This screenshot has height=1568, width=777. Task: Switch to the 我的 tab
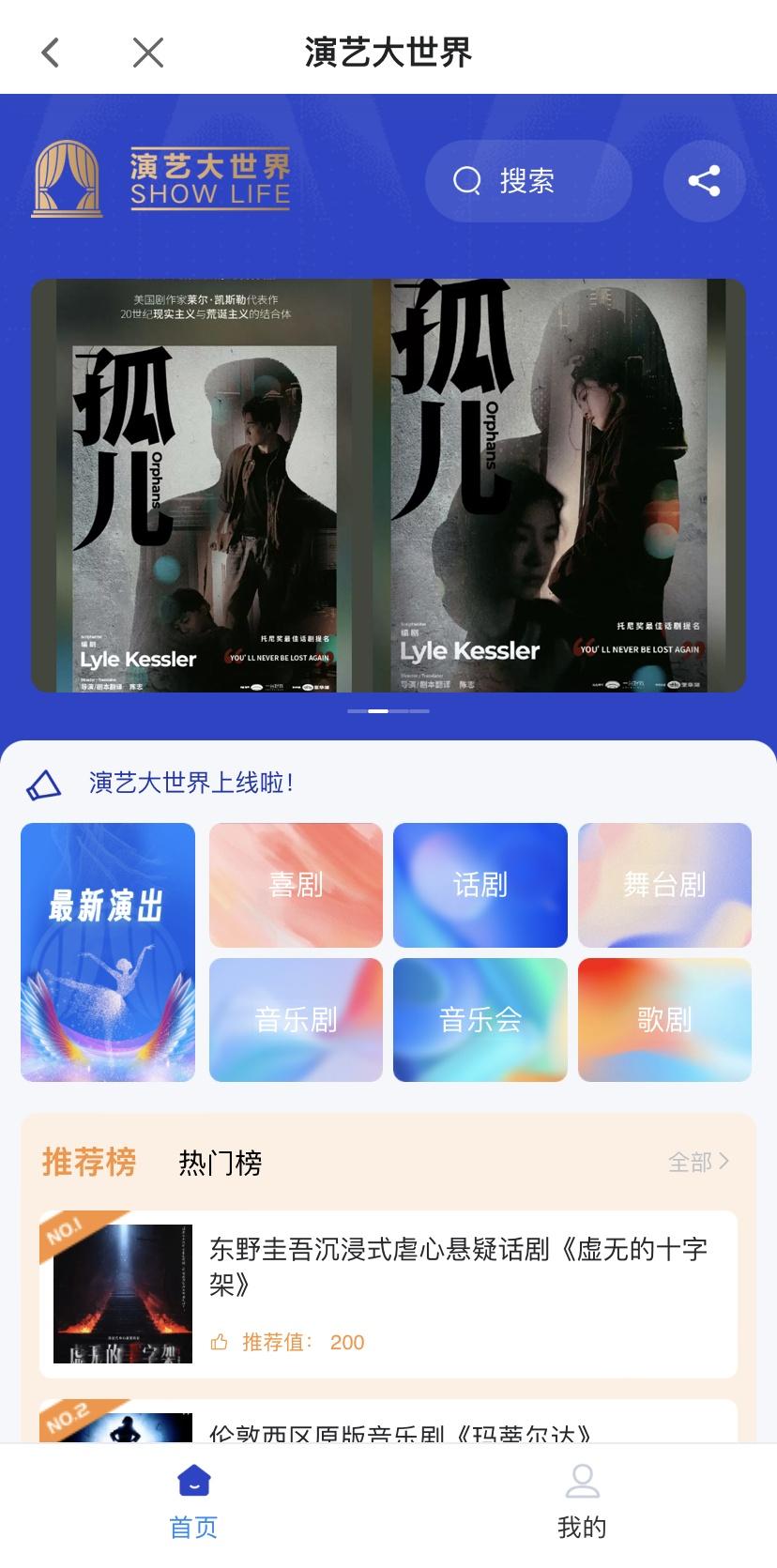582,1501
